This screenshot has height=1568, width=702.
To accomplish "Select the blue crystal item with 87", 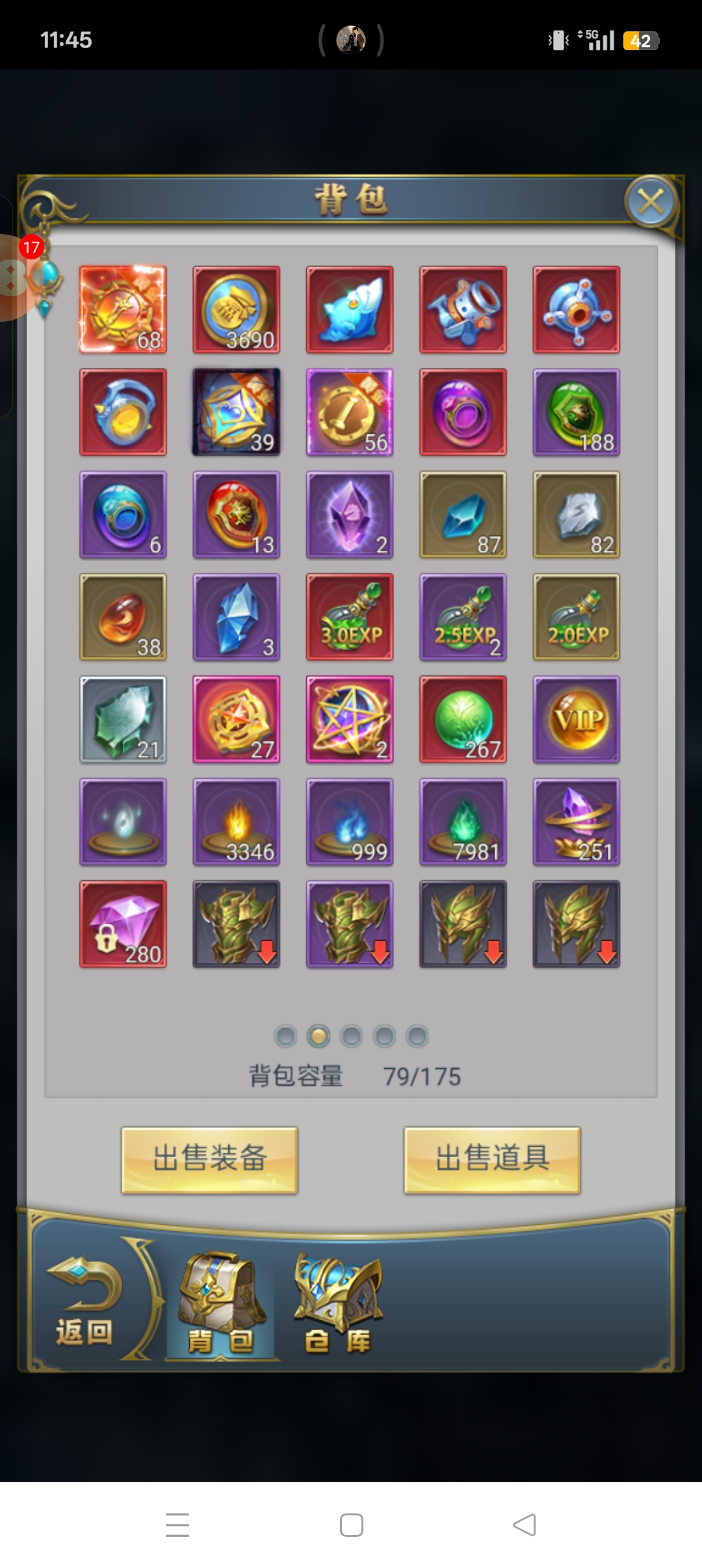I will [x=463, y=515].
